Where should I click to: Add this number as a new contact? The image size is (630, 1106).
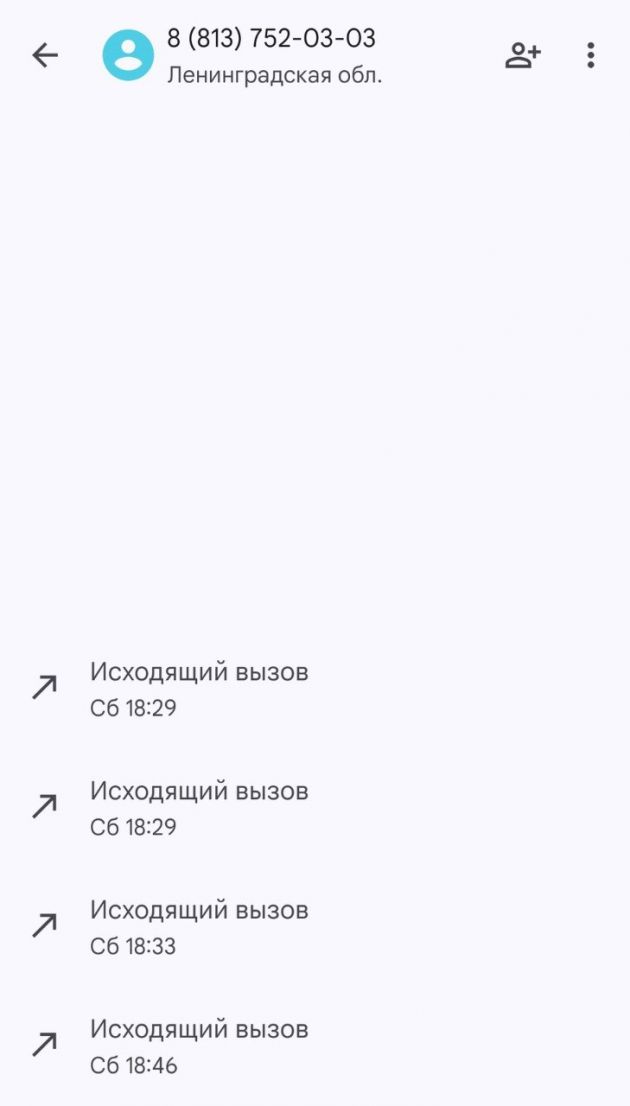coord(523,55)
